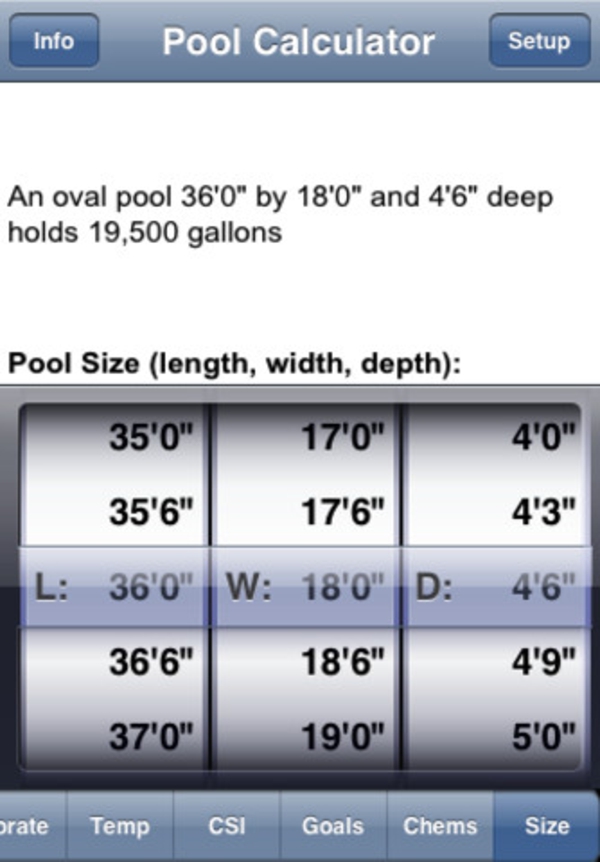Open the Setup screen

tap(538, 42)
